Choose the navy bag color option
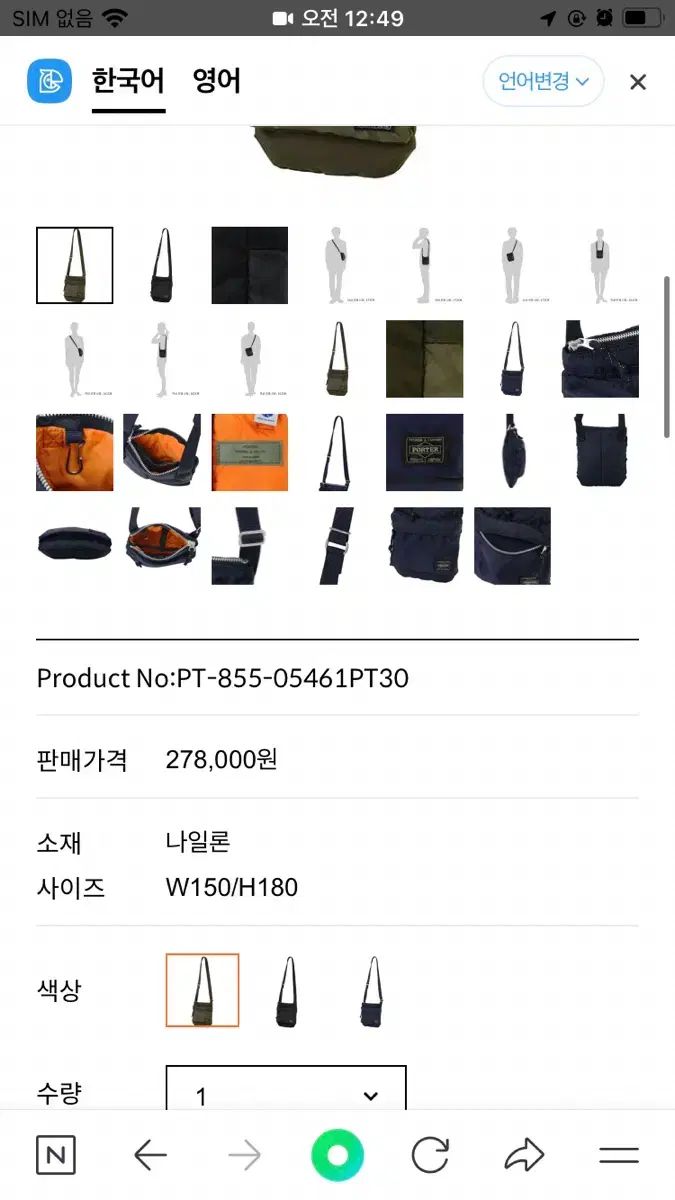Image resolution: width=675 pixels, height=1200 pixels. point(372,990)
